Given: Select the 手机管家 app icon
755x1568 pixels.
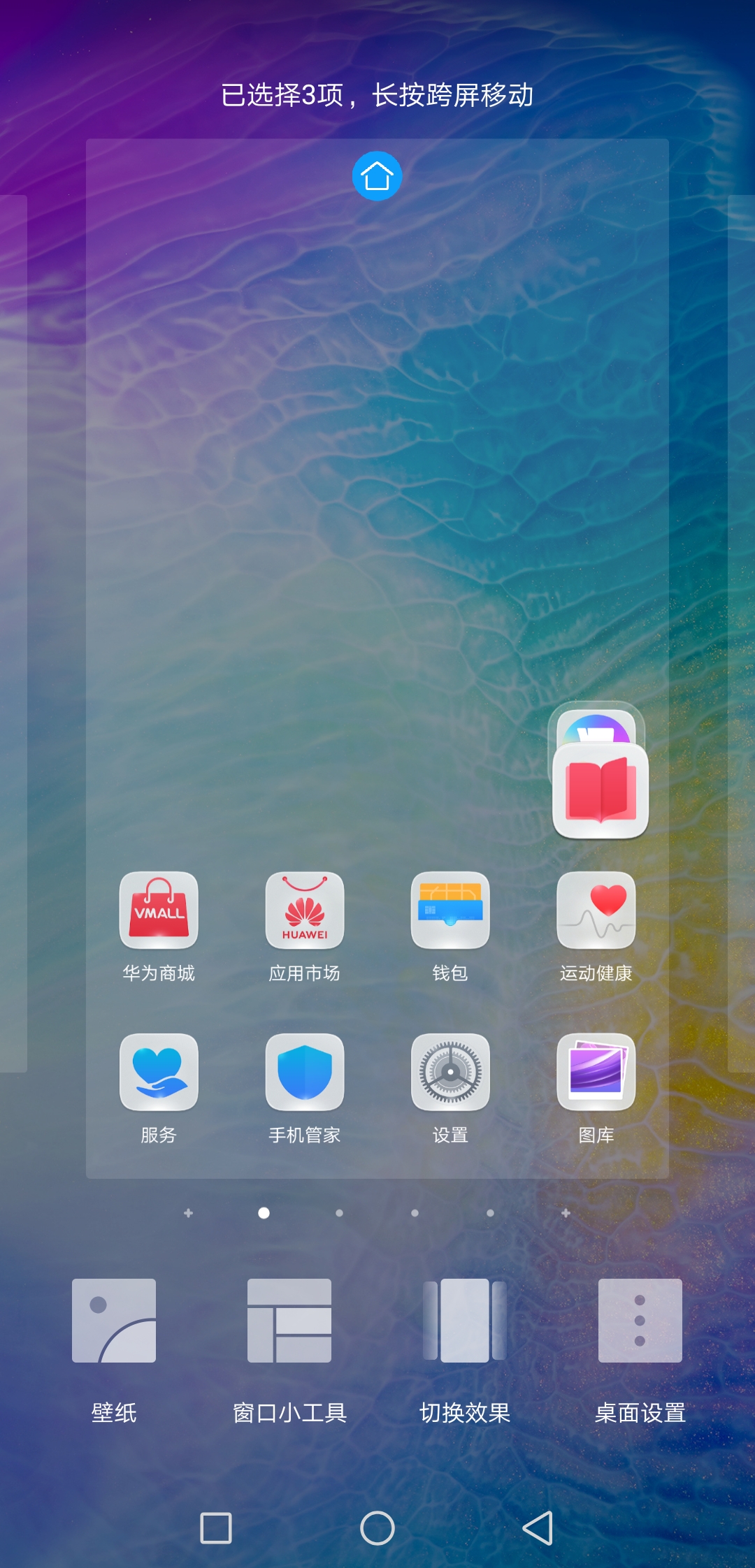Looking at the screenshot, I should click(305, 1073).
